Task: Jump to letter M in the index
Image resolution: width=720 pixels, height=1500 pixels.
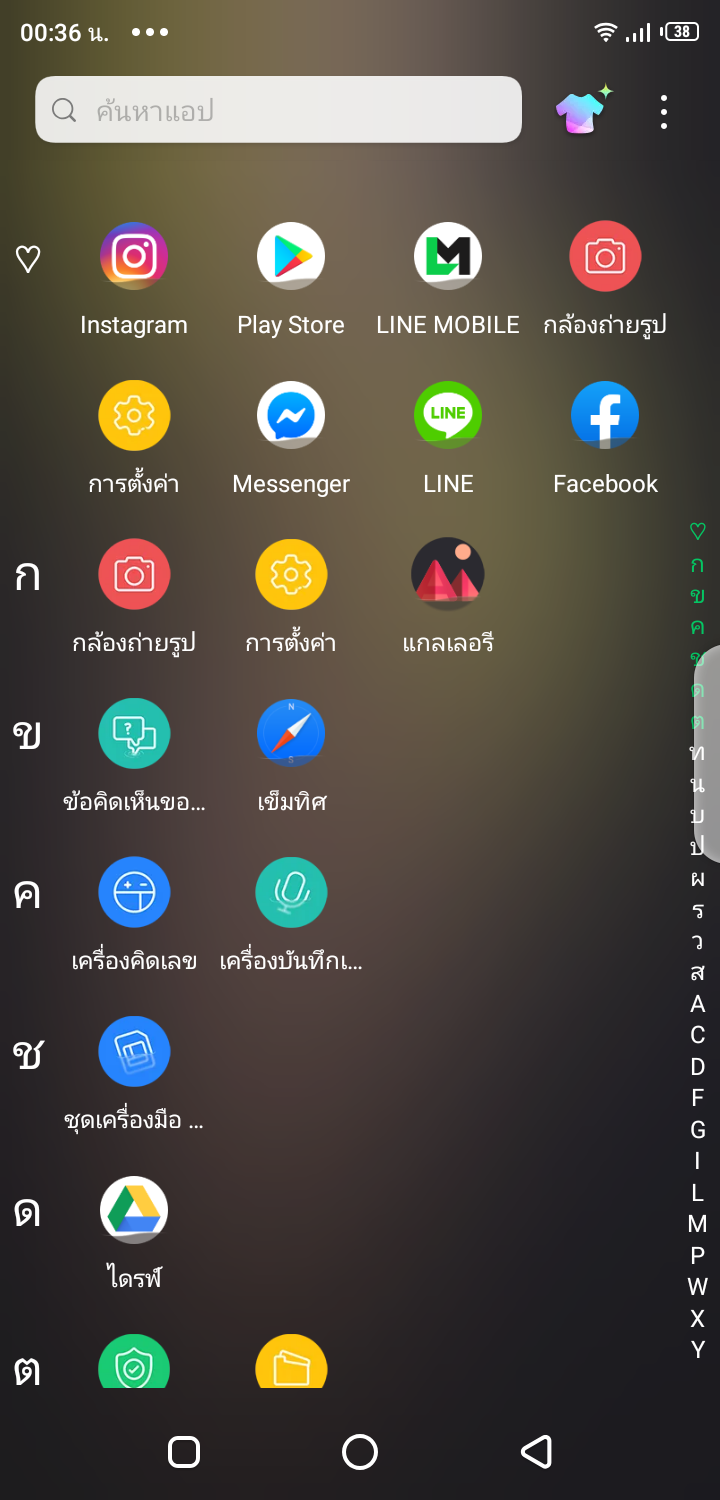Action: (697, 1224)
